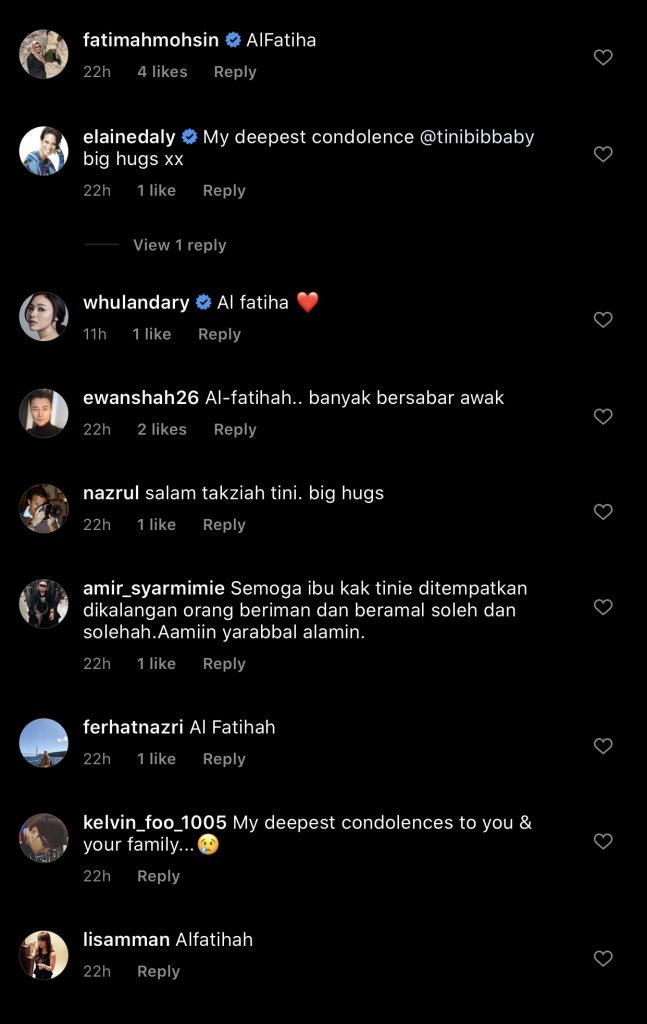Like ferhatnazri's Al Fatihah comment
647x1024 pixels.
[x=603, y=746]
